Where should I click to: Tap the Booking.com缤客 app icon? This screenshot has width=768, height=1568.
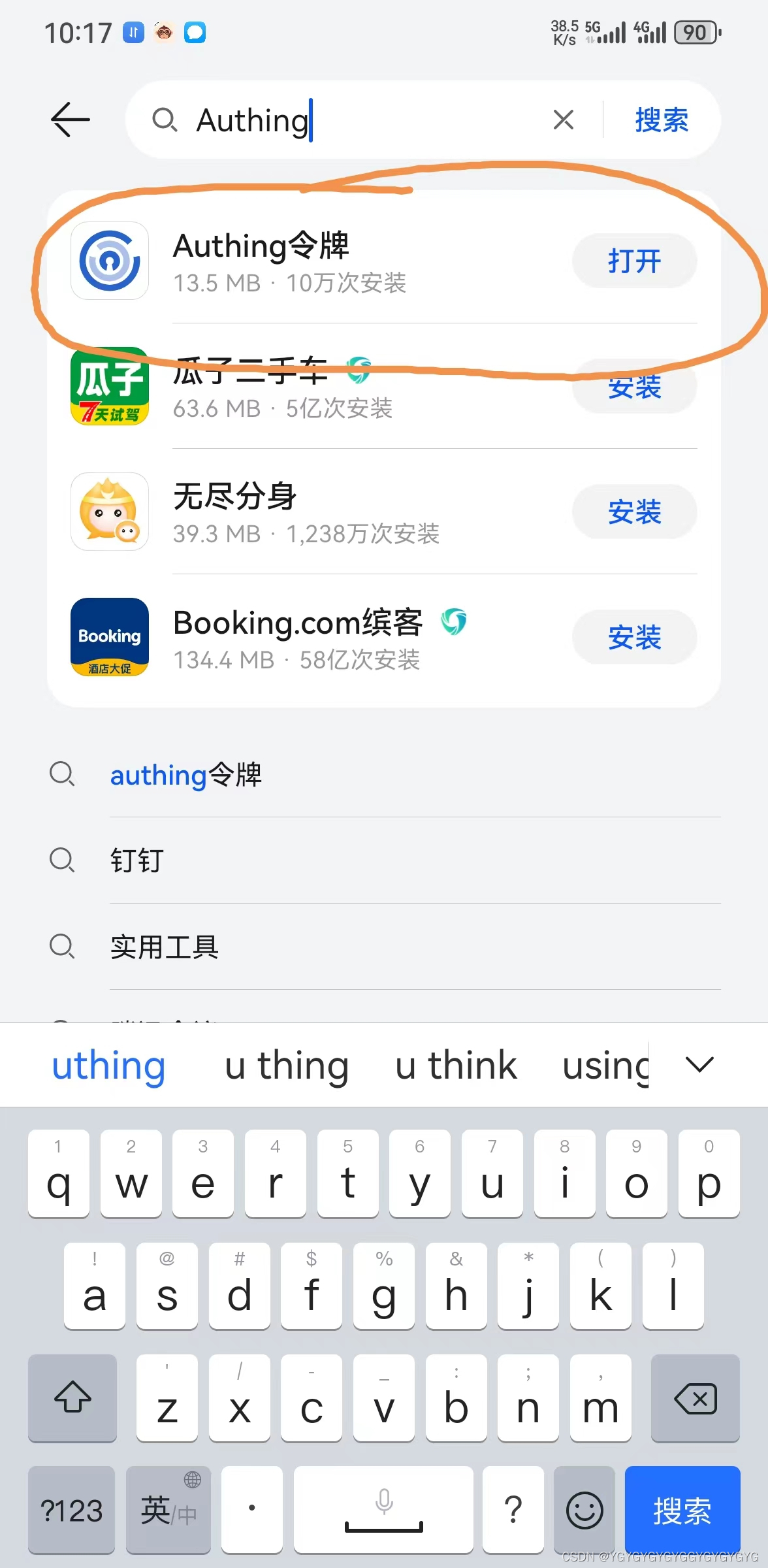tap(108, 637)
